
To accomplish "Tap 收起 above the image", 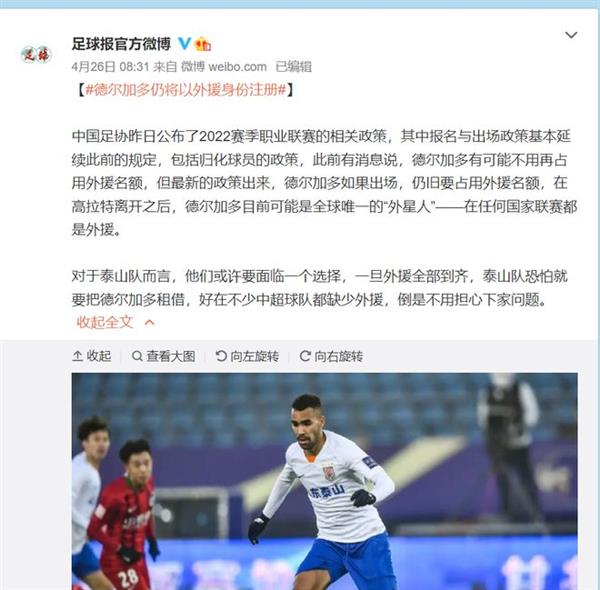I will point(91,356).
